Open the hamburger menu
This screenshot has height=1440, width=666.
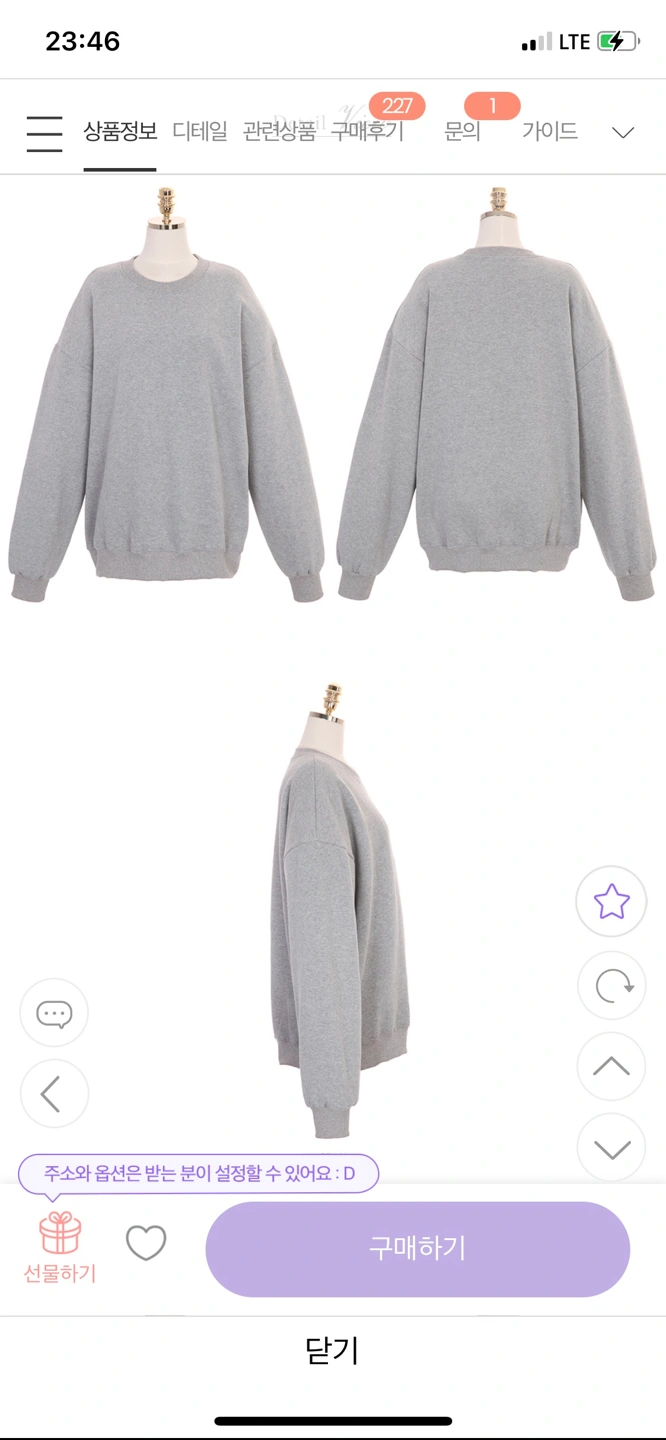[x=44, y=133]
